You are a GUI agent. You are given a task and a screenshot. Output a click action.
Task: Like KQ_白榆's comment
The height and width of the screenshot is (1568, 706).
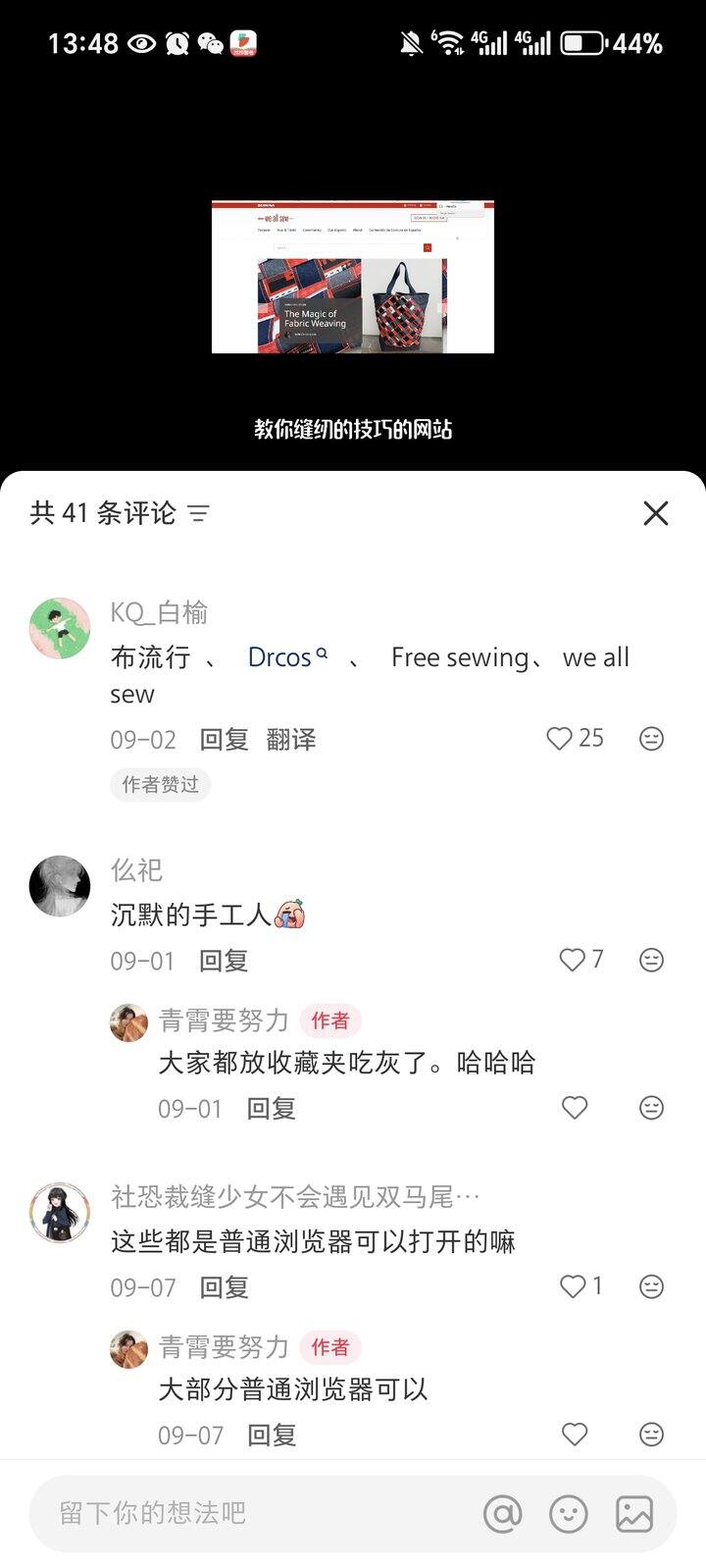(x=560, y=739)
